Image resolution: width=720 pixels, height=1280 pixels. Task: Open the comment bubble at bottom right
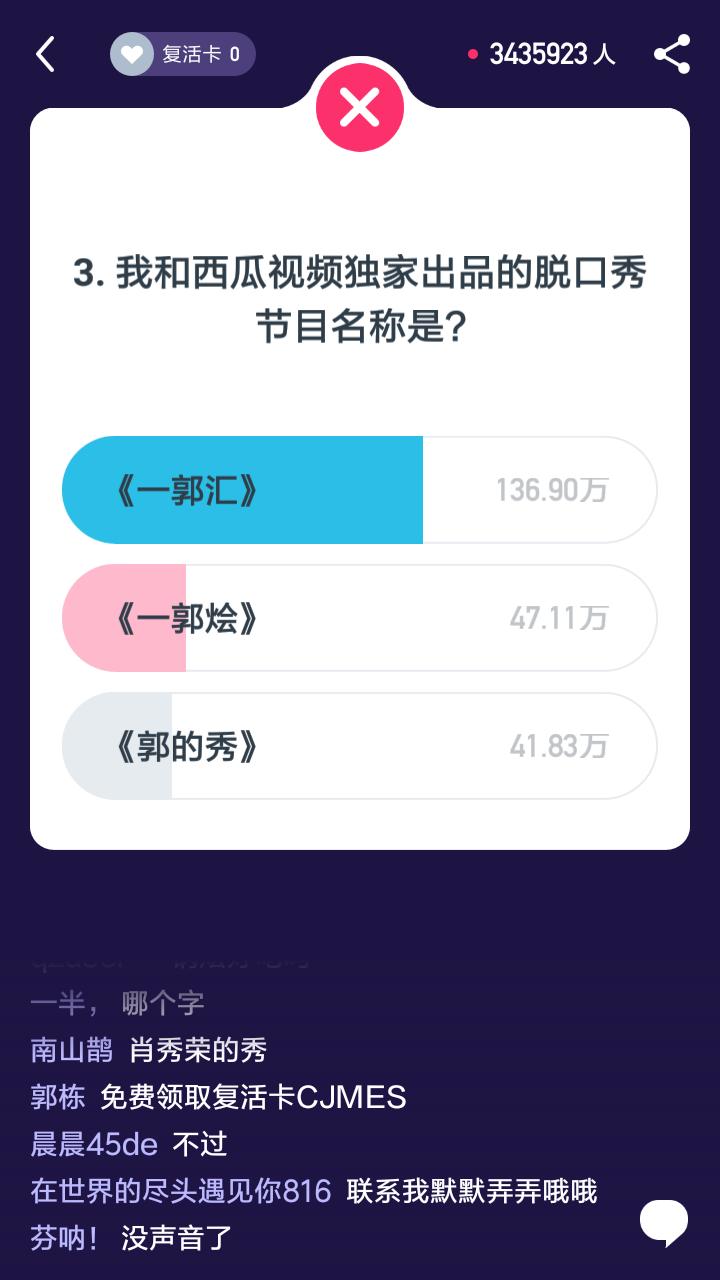[x=663, y=1218]
